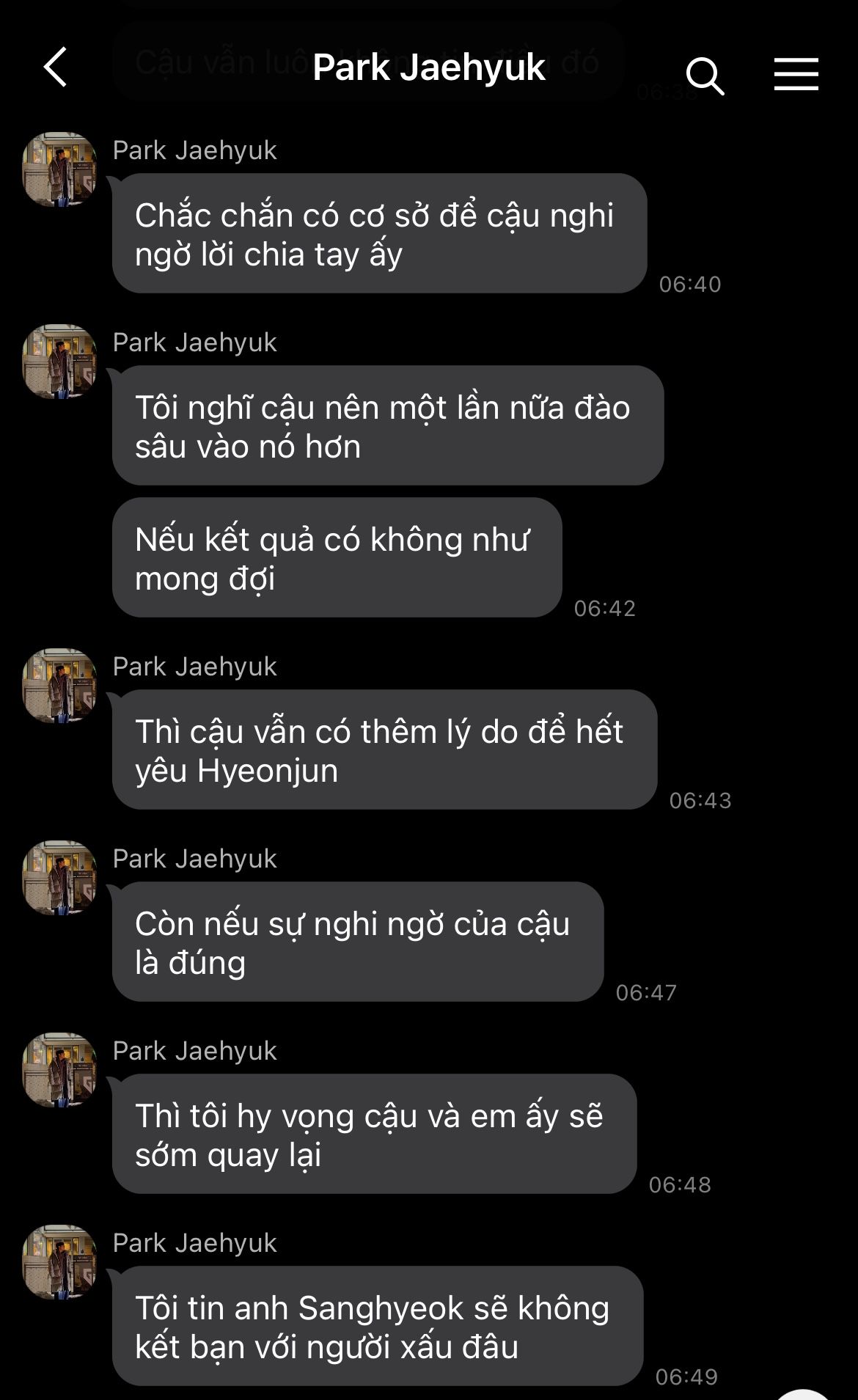Open the chat menu icon
Viewport: 858px width, 1400px height.
pyautogui.click(x=796, y=74)
